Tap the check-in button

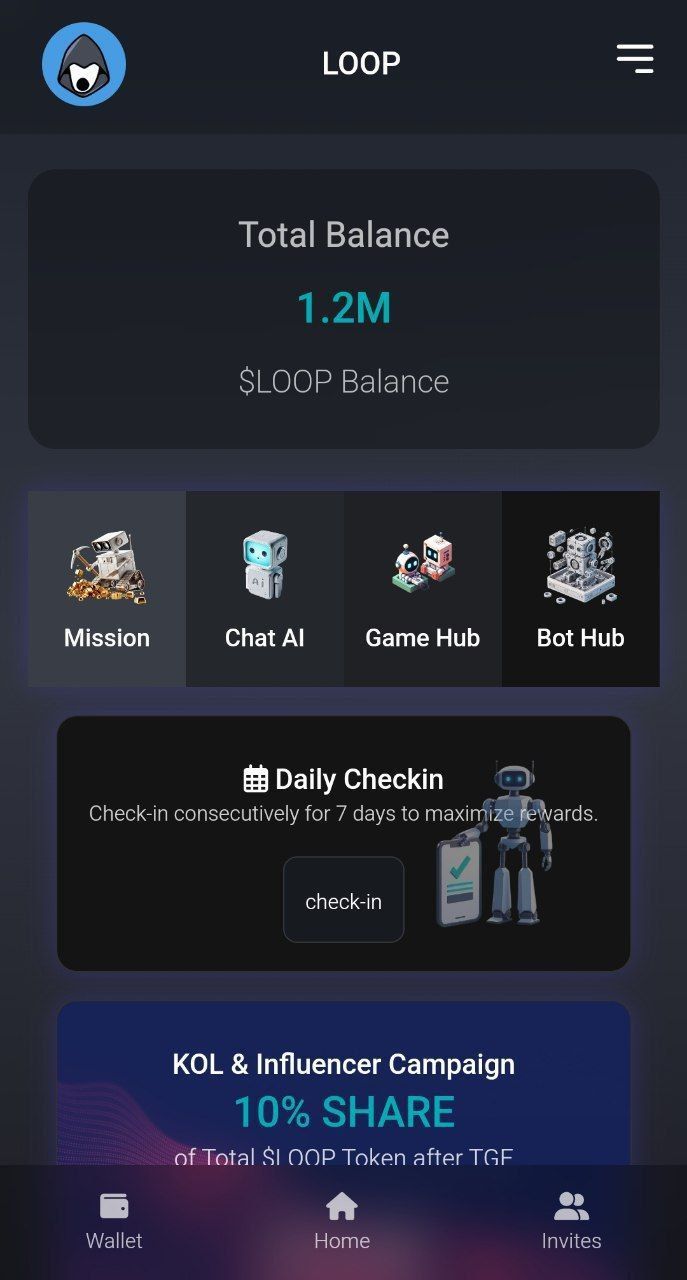[x=343, y=900]
